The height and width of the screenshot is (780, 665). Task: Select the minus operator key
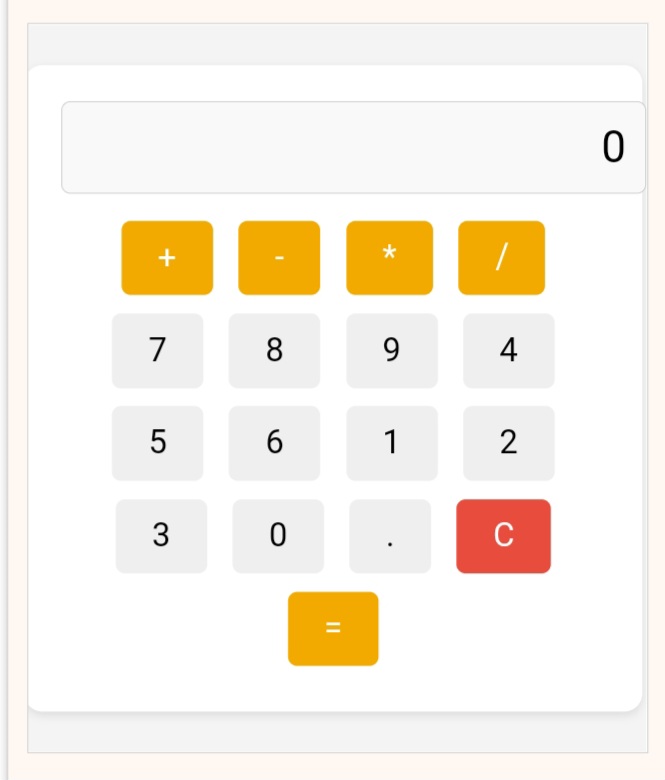(279, 258)
